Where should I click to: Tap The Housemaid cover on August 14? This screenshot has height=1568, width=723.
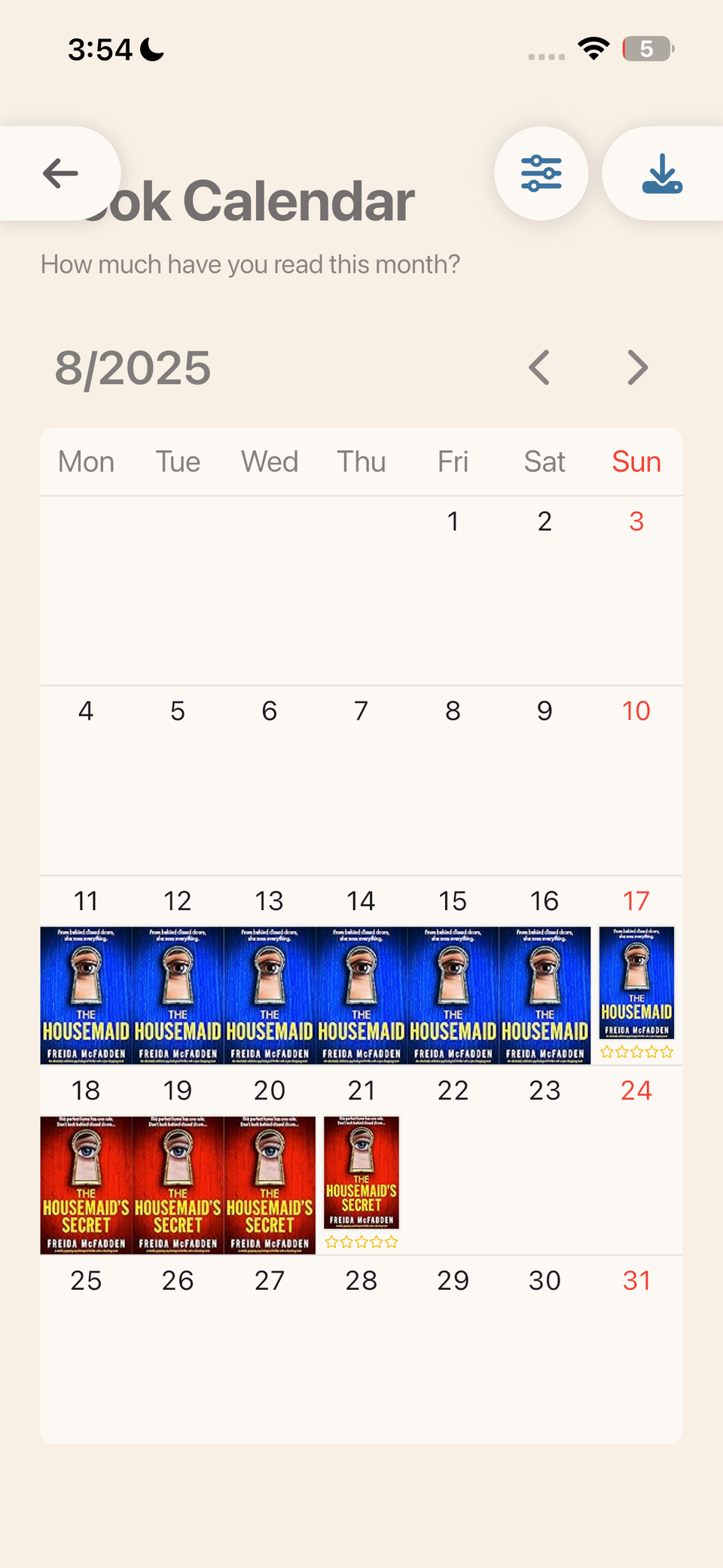coord(361,995)
